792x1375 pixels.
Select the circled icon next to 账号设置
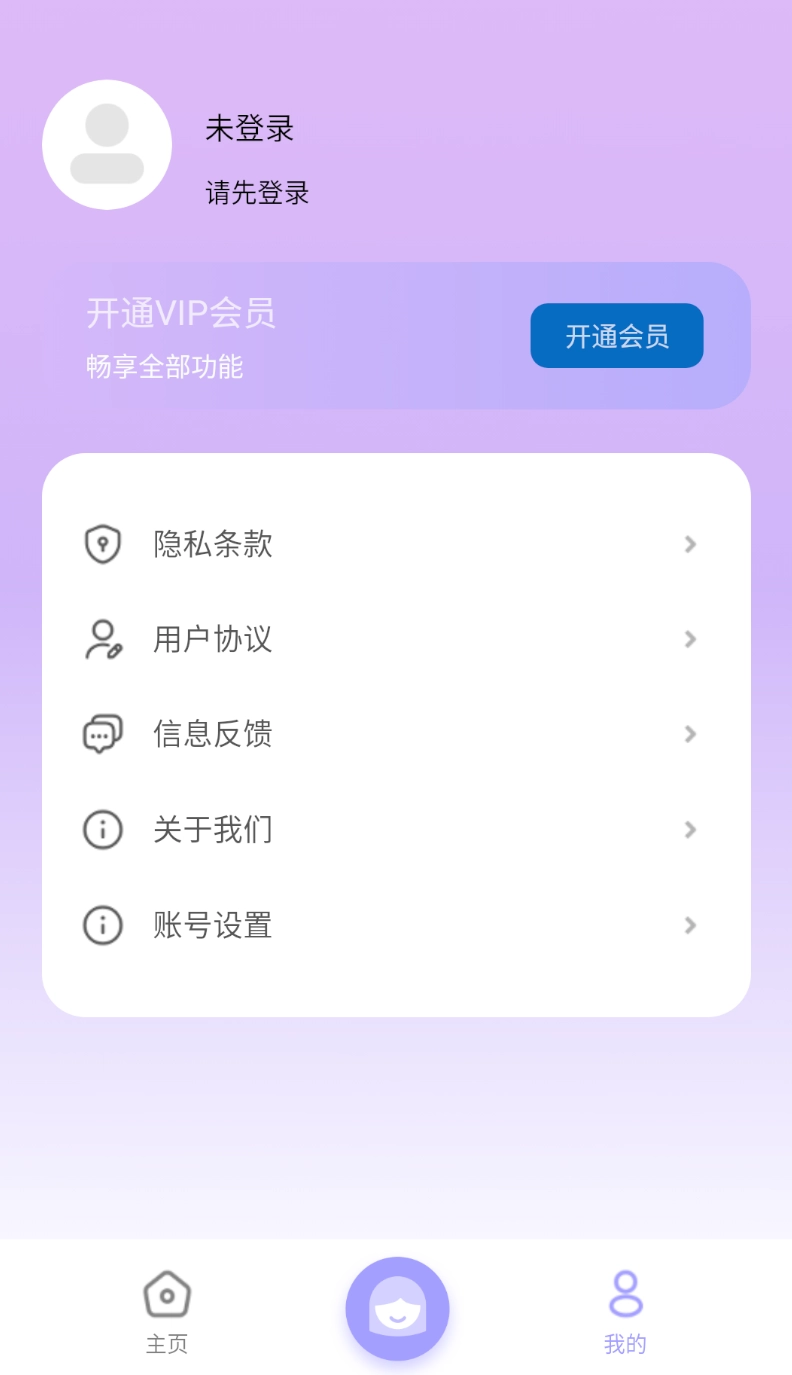tap(102, 925)
